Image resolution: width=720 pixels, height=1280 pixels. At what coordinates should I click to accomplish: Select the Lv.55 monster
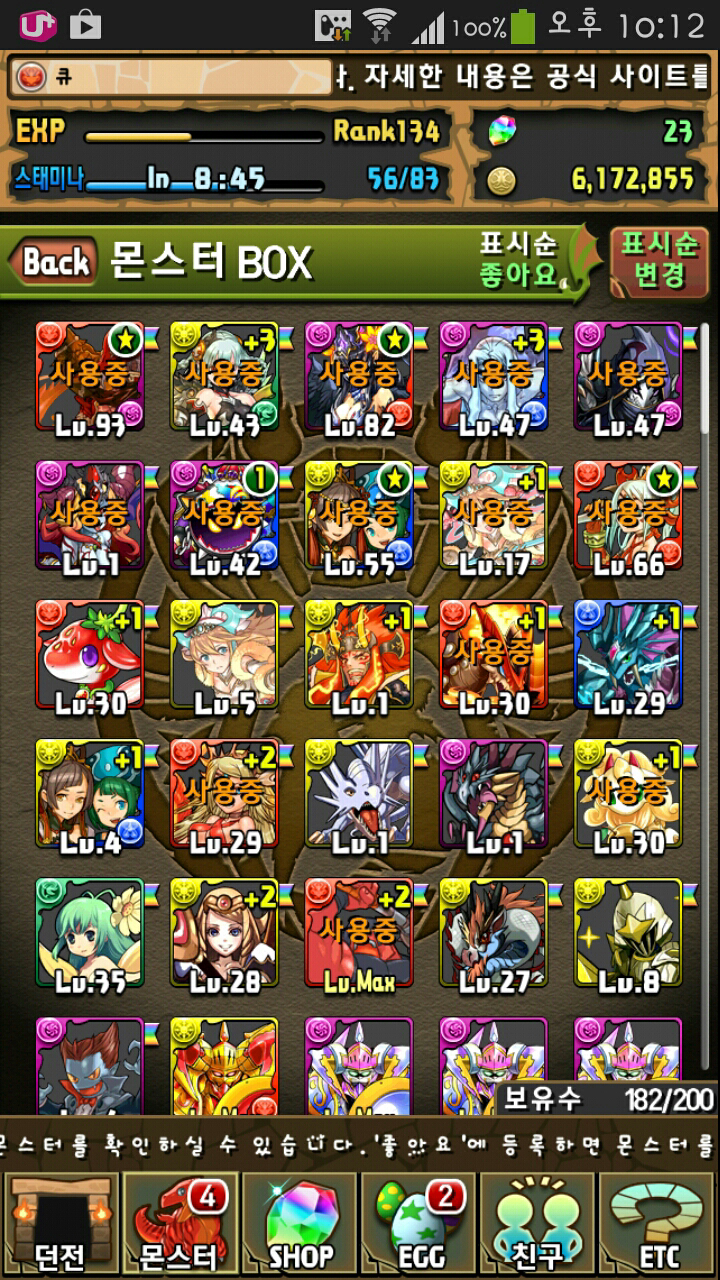(x=359, y=517)
